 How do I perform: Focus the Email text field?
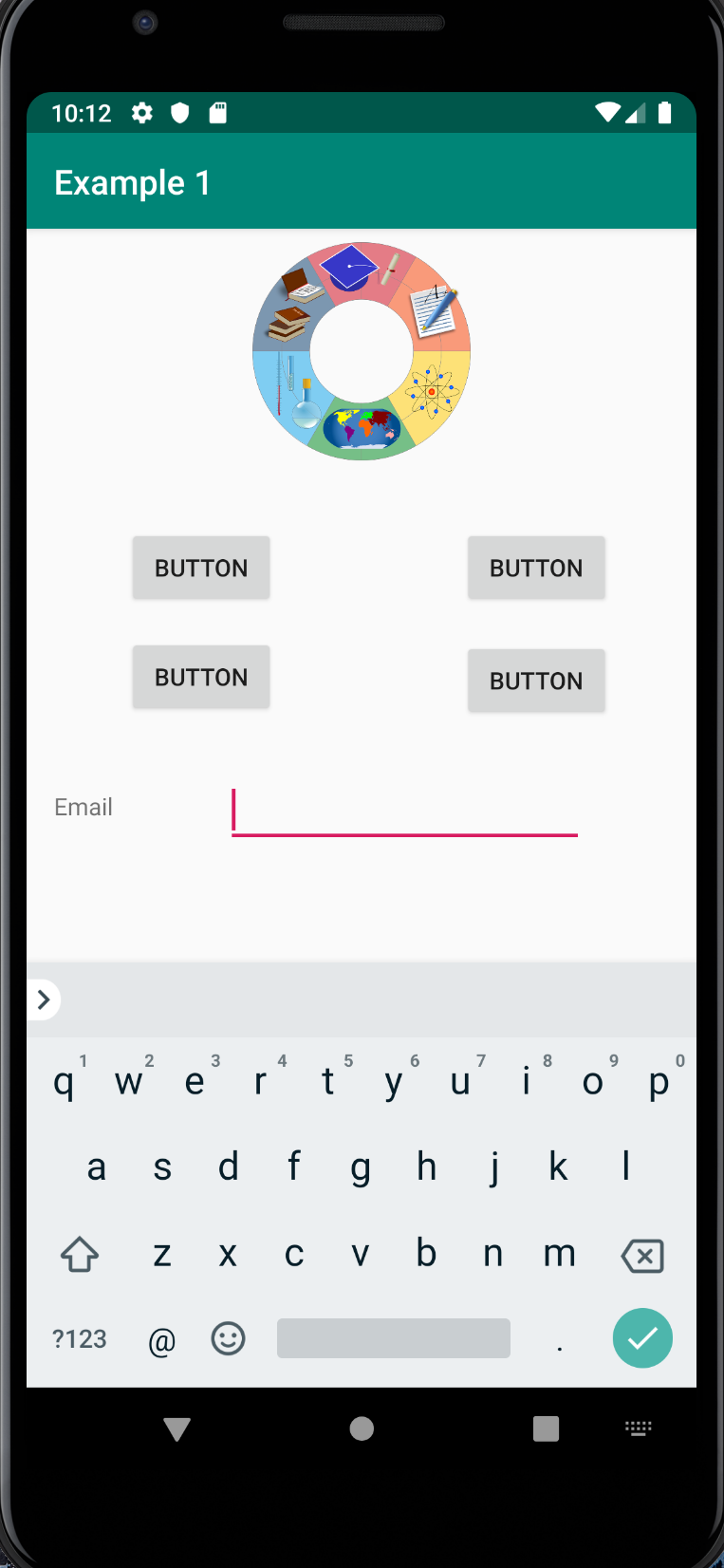(x=405, y=810)
